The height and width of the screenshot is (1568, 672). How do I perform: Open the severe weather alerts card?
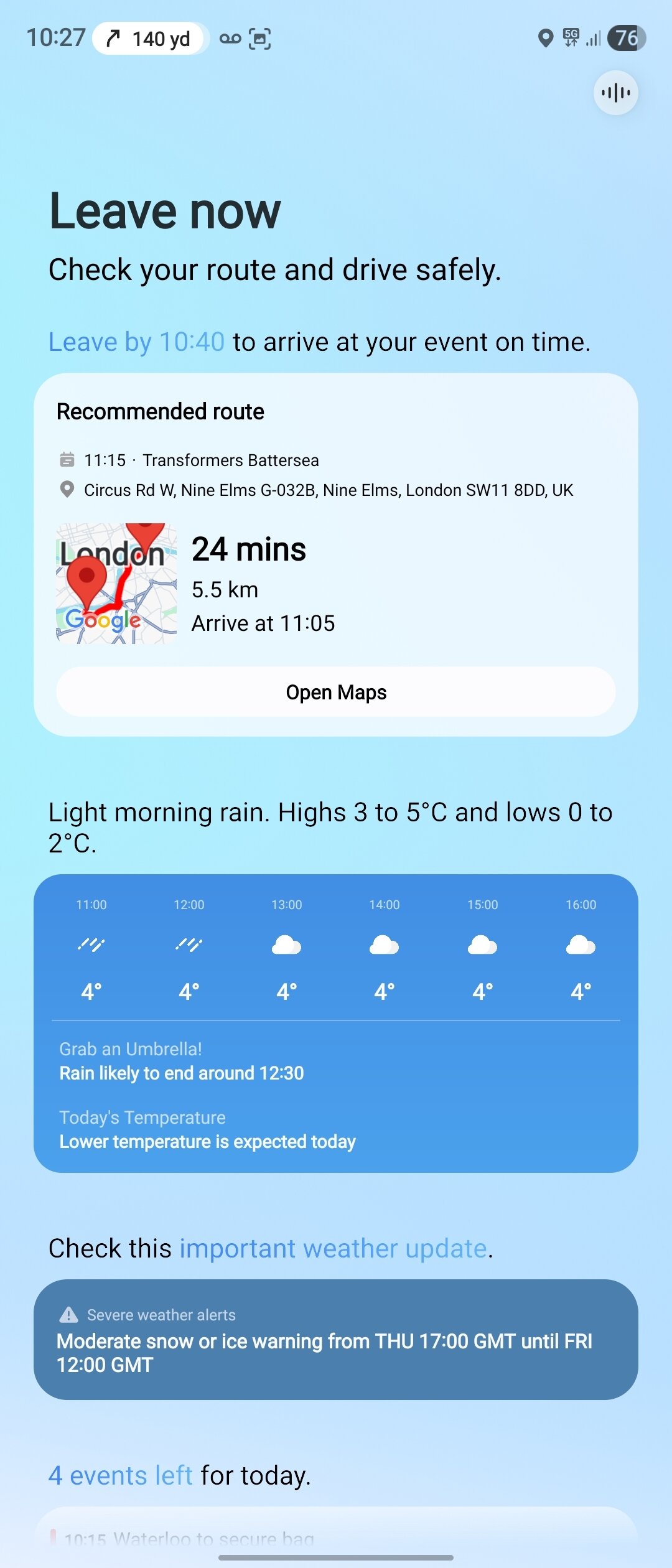pos(336,1339)
